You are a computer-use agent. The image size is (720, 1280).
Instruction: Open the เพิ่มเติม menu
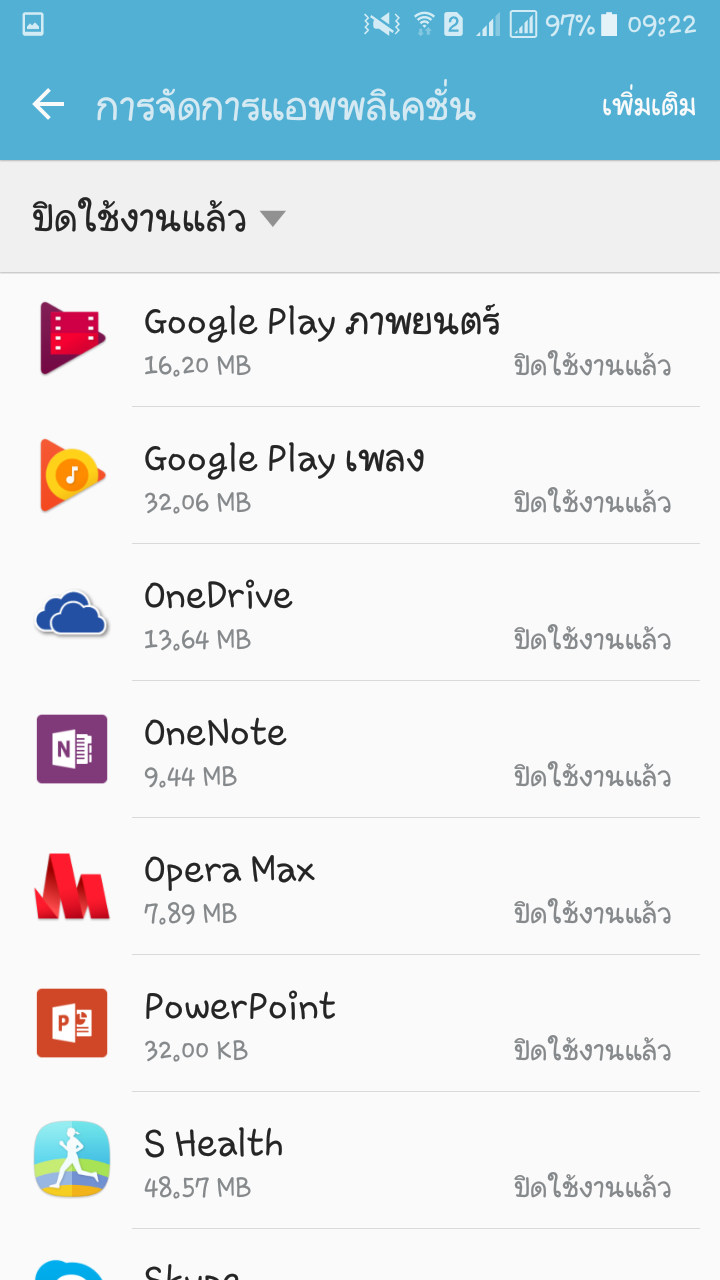click(649, 106)
